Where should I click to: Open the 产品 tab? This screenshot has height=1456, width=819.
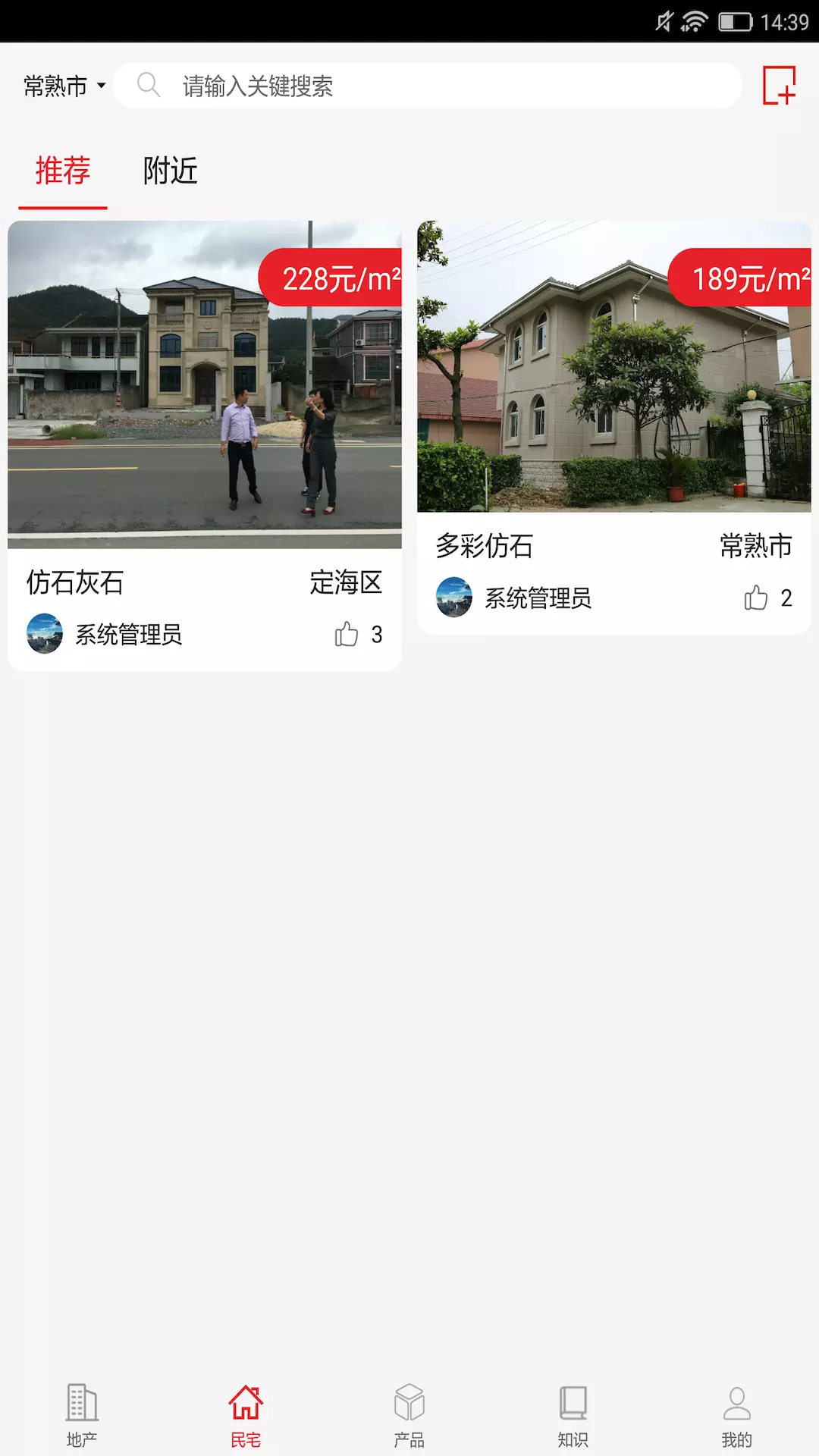tap(409, 1415)
